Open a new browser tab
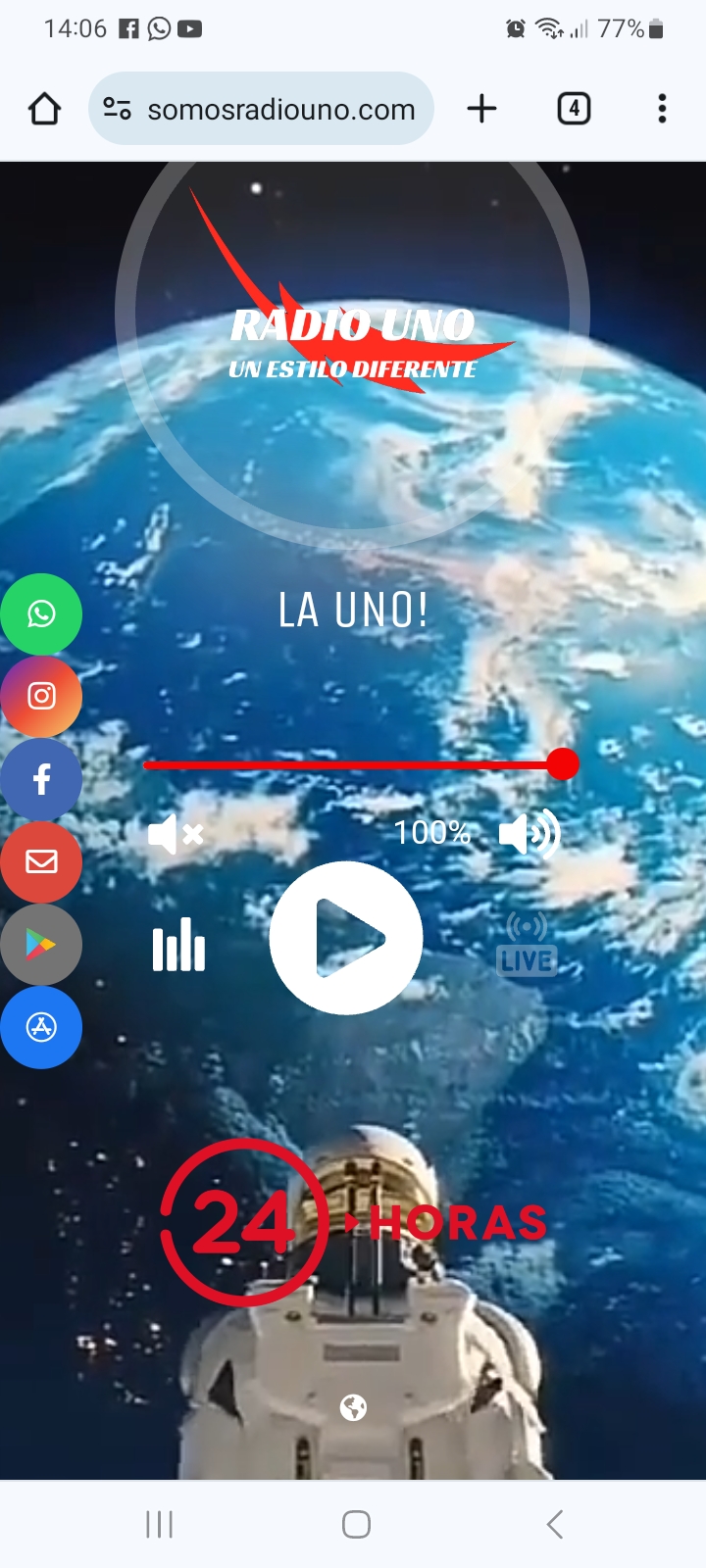 [x=481, y=109]
